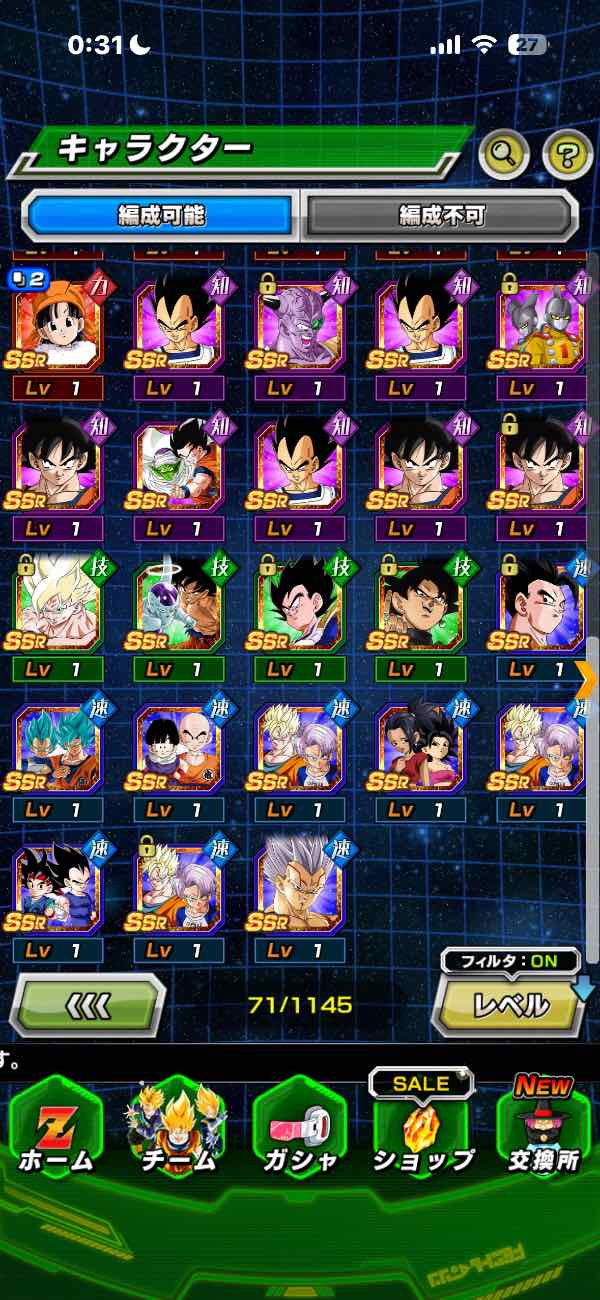Switch to the ガシャ tab
600x1300 pixels.
pos(299,1130)
